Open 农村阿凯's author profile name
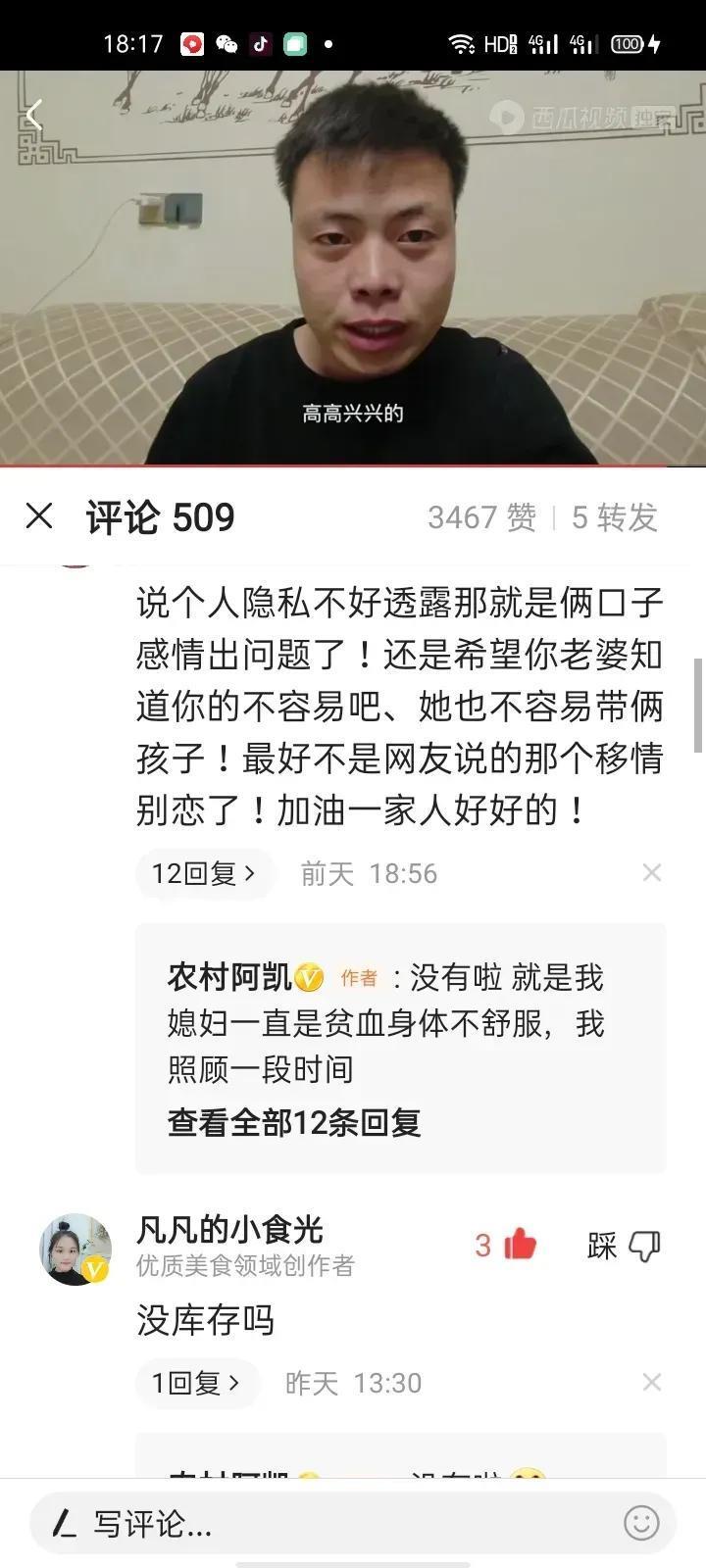Viewport: 706px width, 1568px height. tap(230, 977)
